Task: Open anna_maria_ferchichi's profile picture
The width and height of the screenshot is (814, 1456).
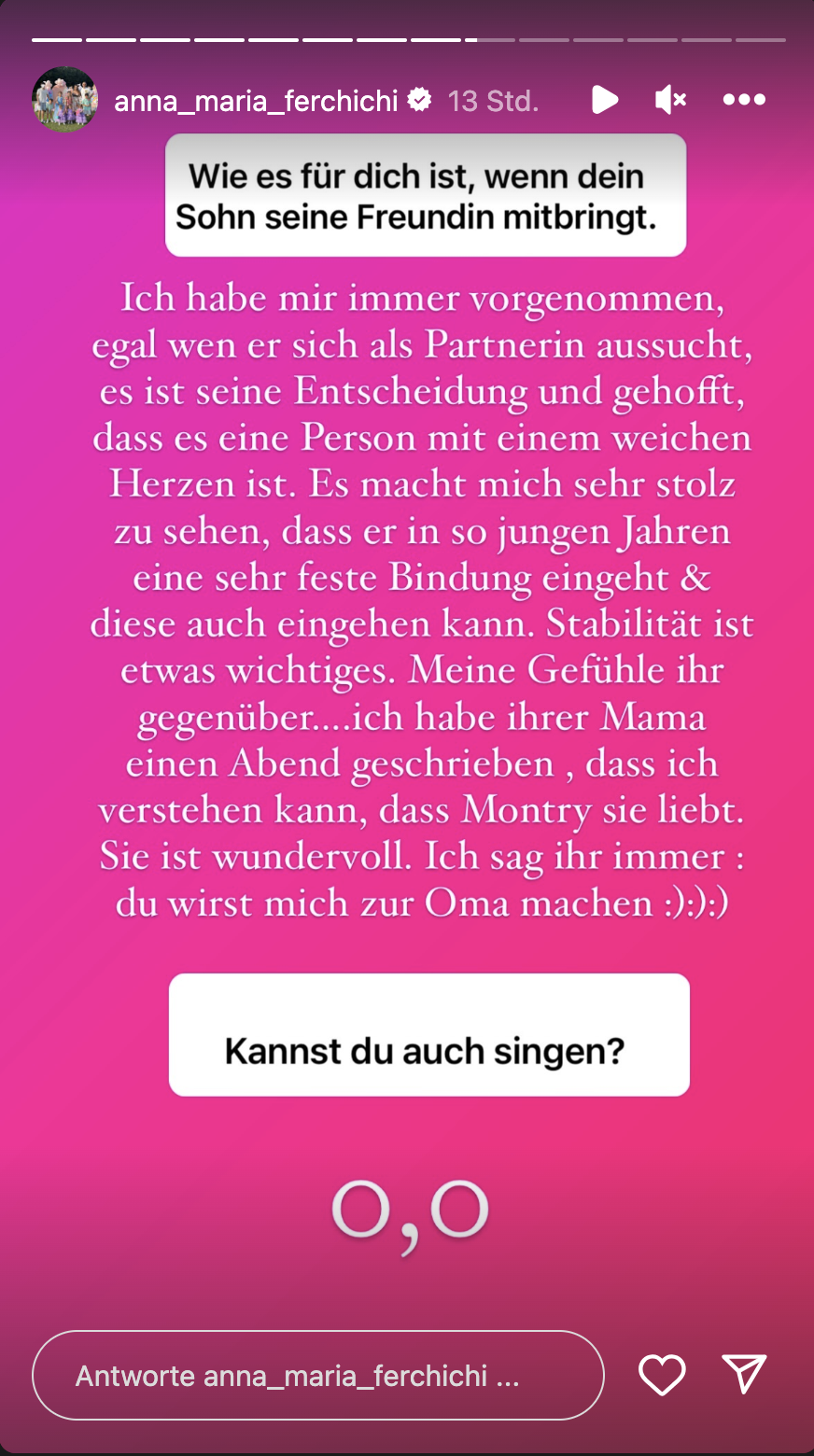Action: coord(64,100)
